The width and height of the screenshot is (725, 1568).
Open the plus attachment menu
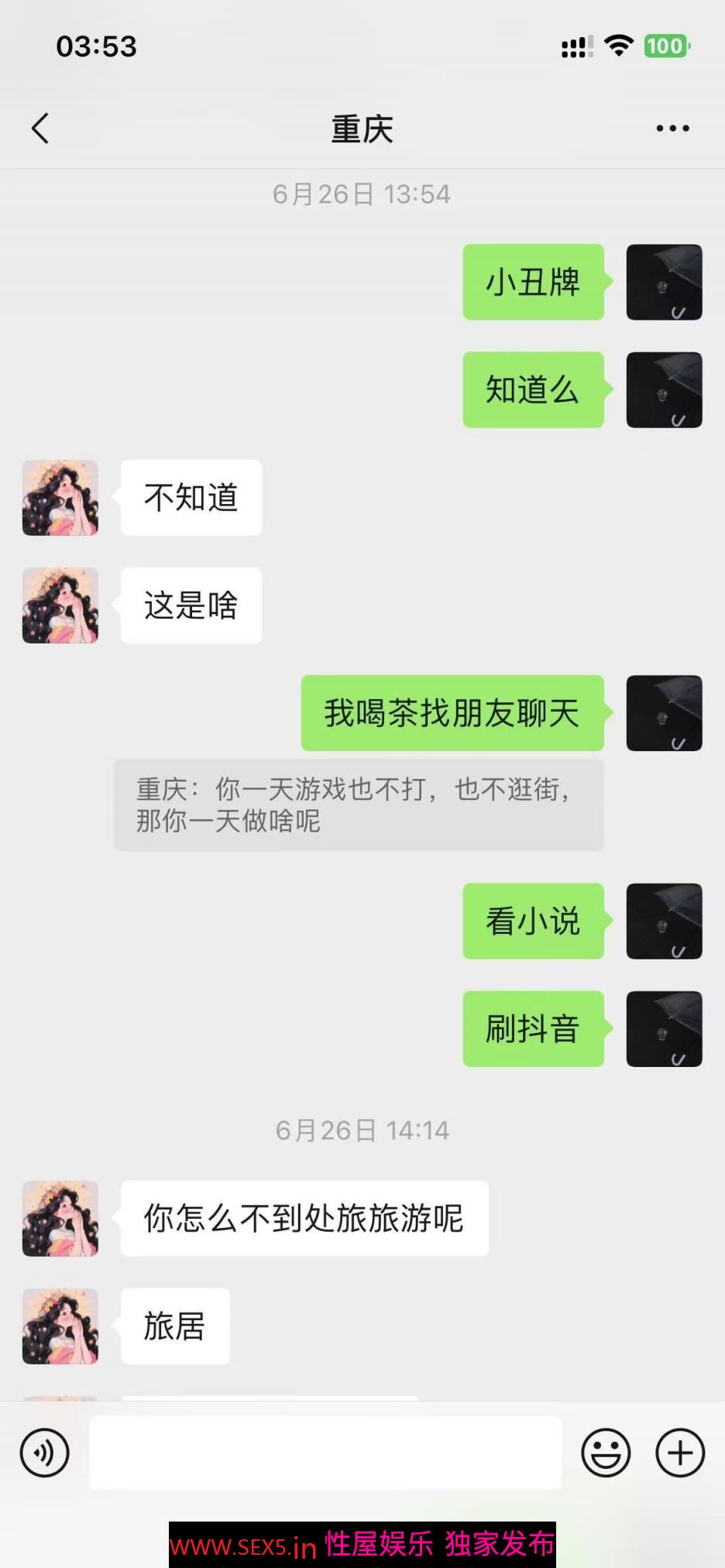point(680,1453)
